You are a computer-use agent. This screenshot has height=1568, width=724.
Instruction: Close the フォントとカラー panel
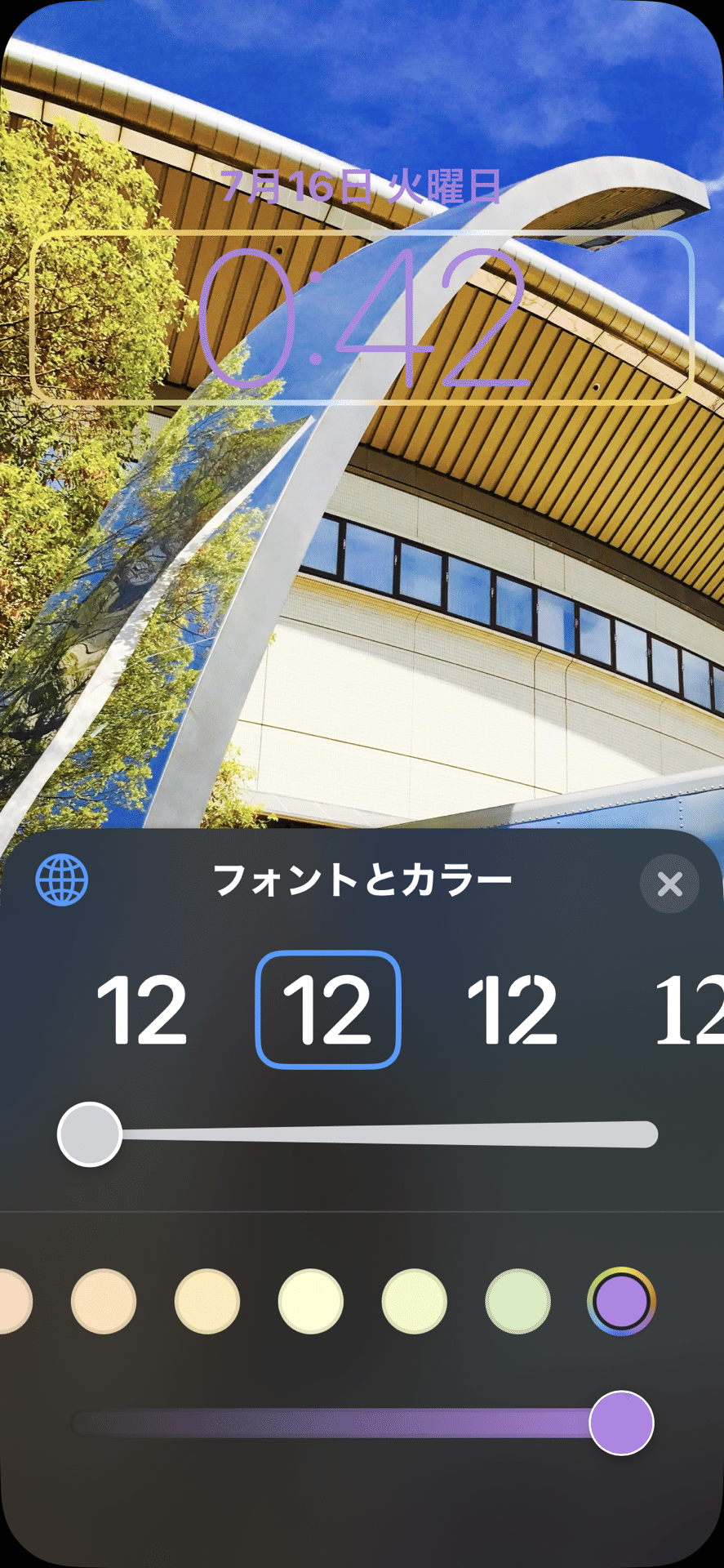click(x=669, y=884)
